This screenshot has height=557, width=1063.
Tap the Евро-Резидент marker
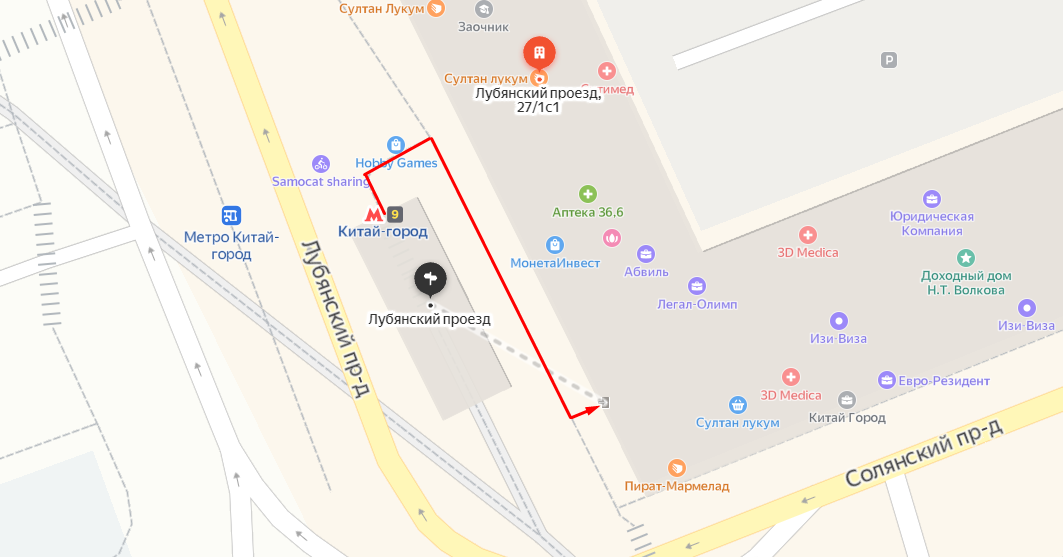point(886,380)
